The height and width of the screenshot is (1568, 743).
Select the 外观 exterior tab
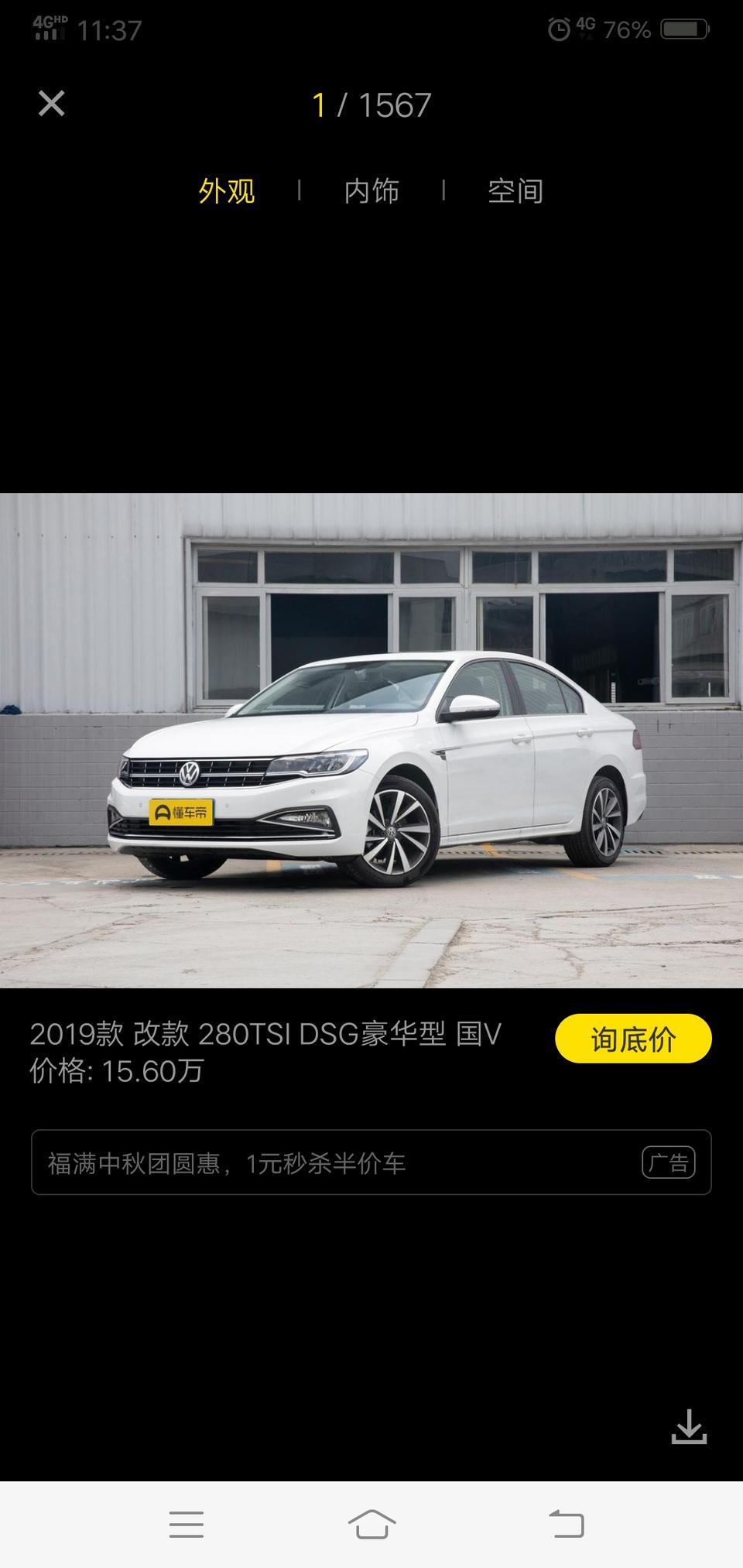226,191
